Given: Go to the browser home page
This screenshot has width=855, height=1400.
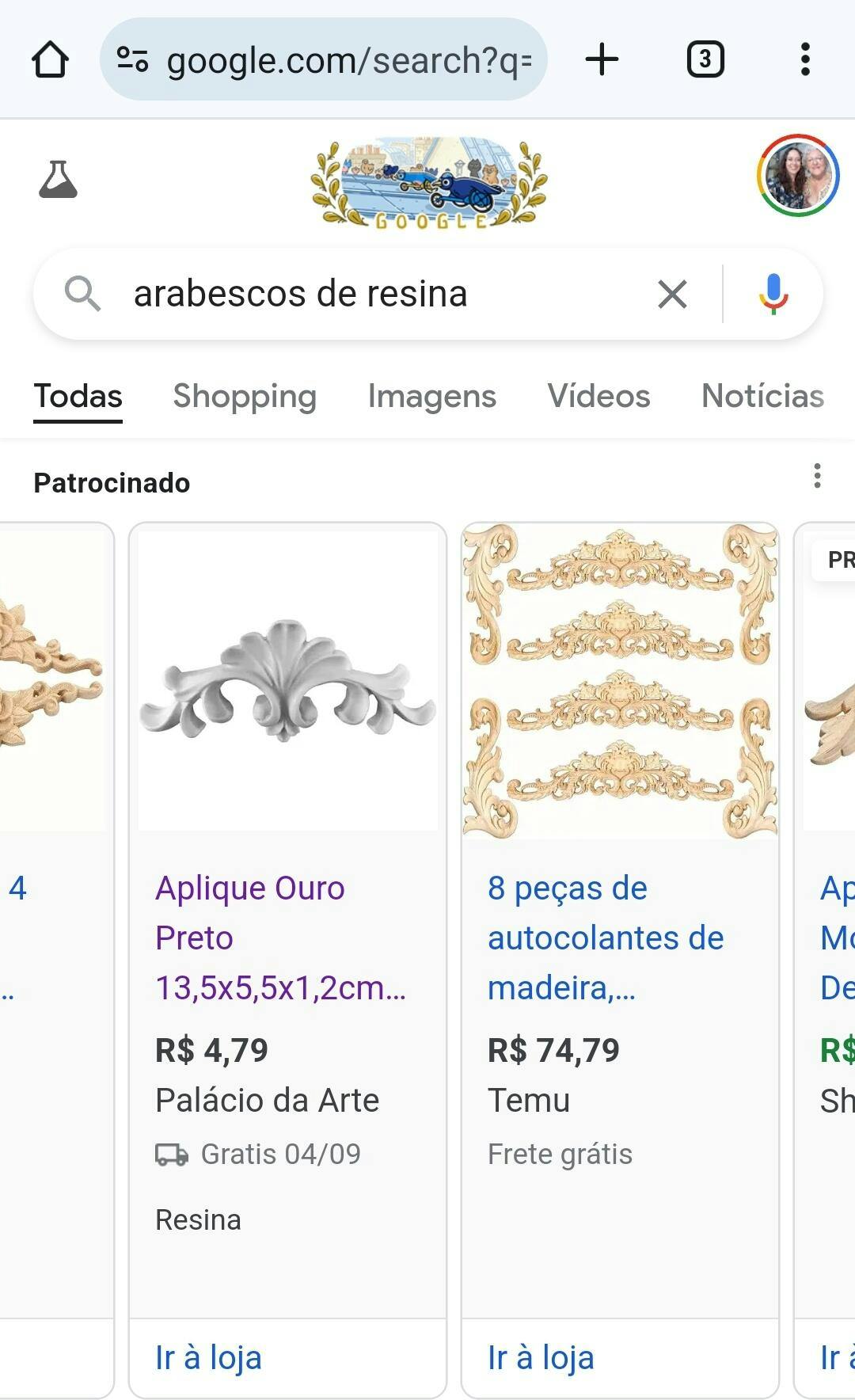Looking at the screenshot, I should (50, 60).
